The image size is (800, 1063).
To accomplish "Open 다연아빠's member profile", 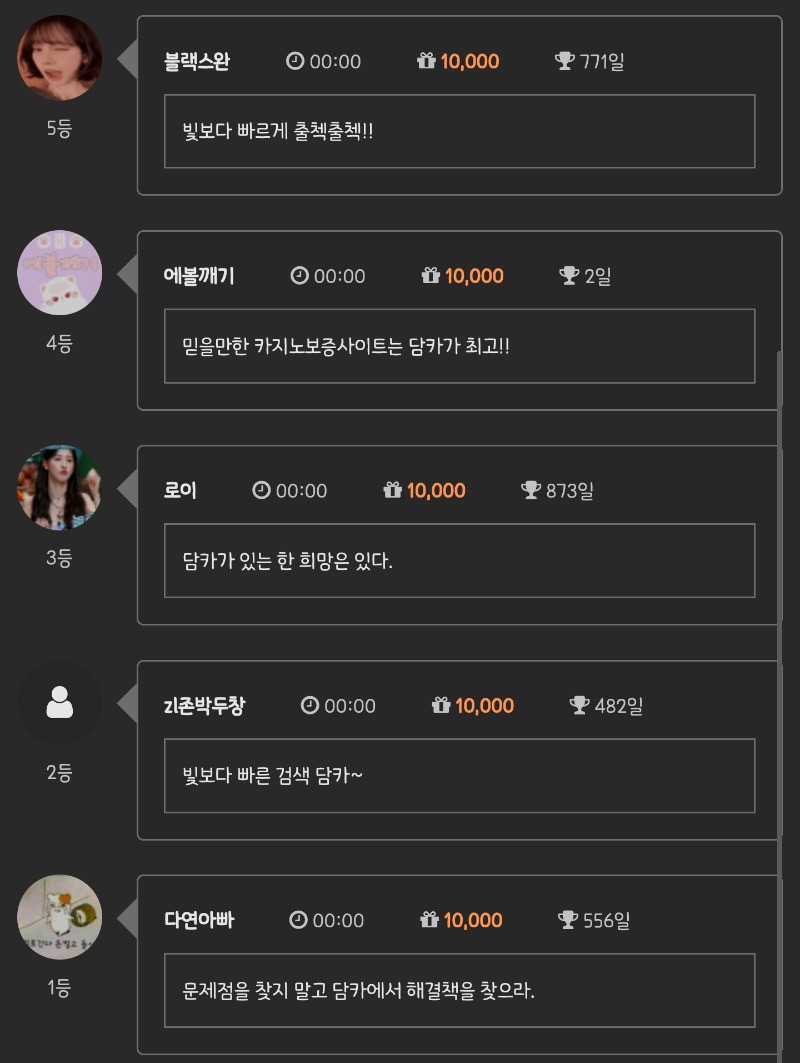I will 199,920.
